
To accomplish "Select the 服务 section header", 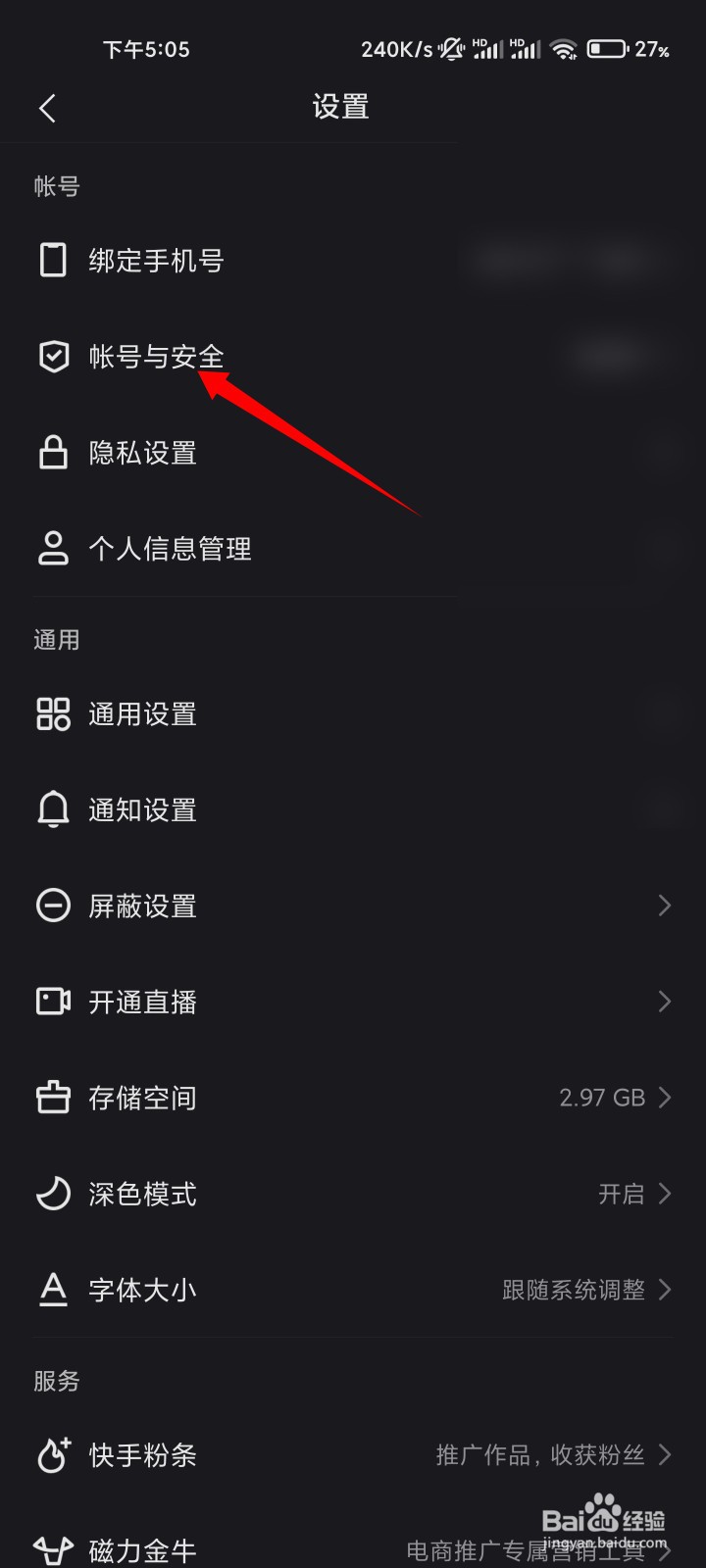I will tap(56, 1381).
